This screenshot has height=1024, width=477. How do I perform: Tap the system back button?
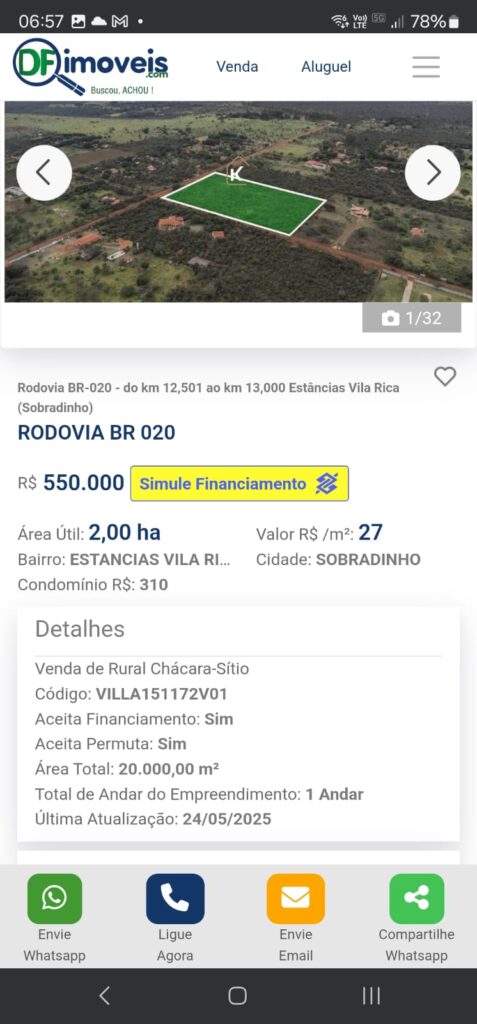click(104, 995)
